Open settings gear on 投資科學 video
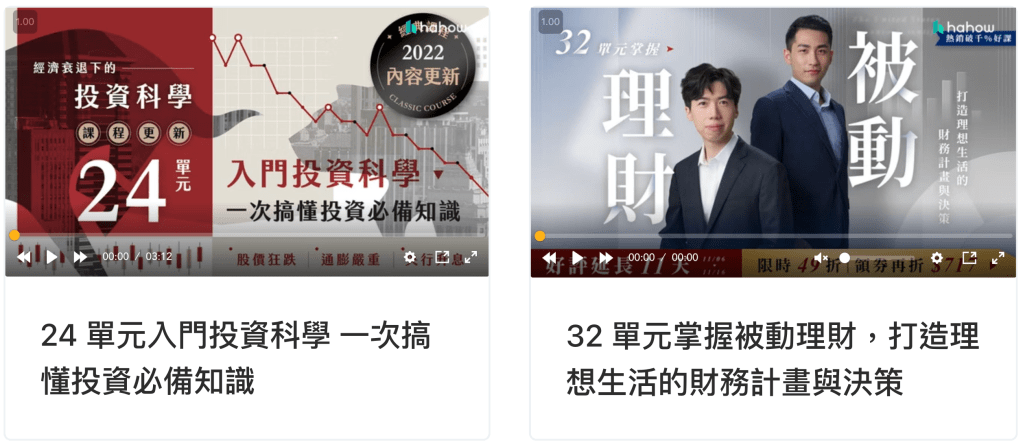1023x445 pixels. point(409,257)
